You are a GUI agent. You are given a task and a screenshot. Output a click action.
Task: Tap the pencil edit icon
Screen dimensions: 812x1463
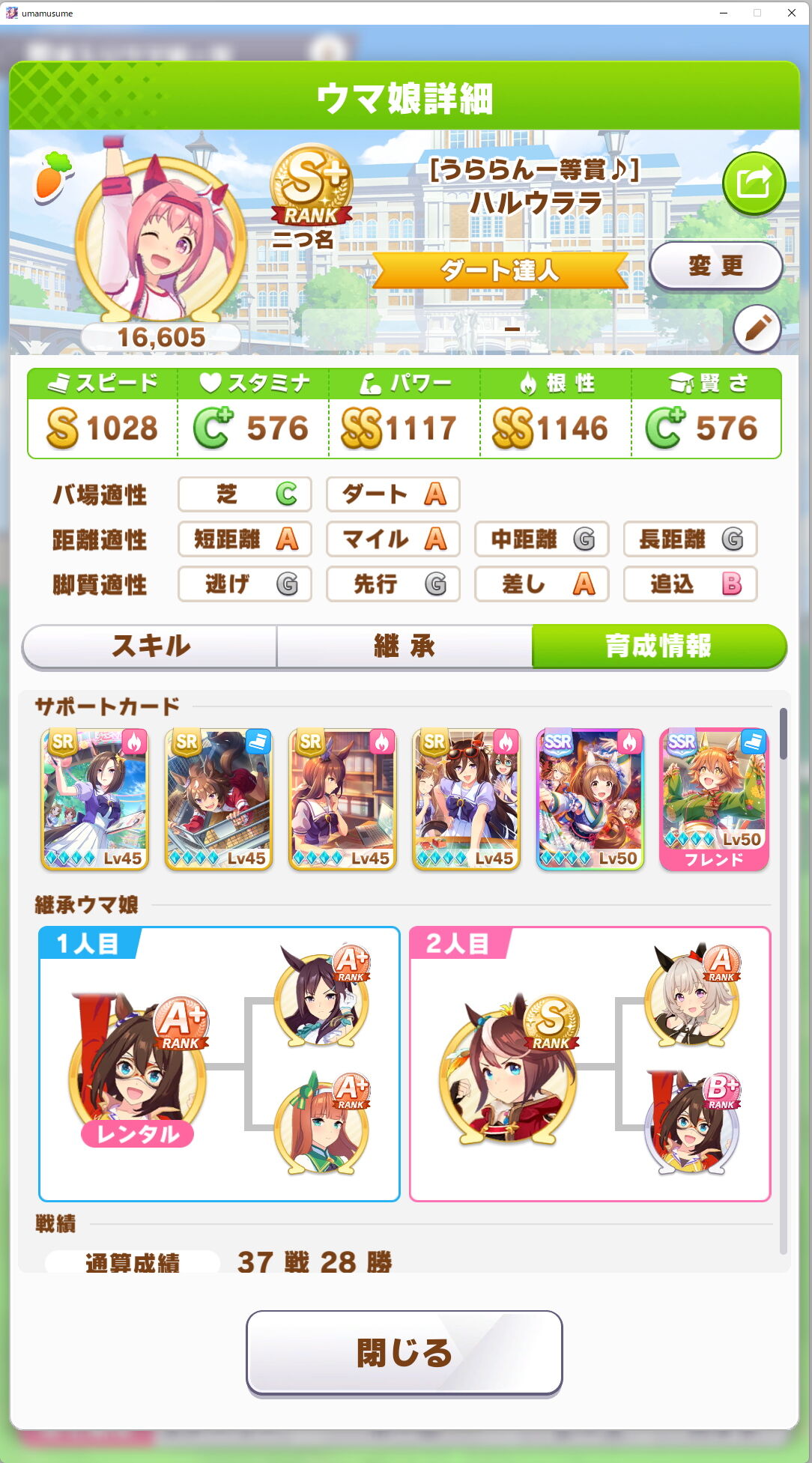coord(757,329)
